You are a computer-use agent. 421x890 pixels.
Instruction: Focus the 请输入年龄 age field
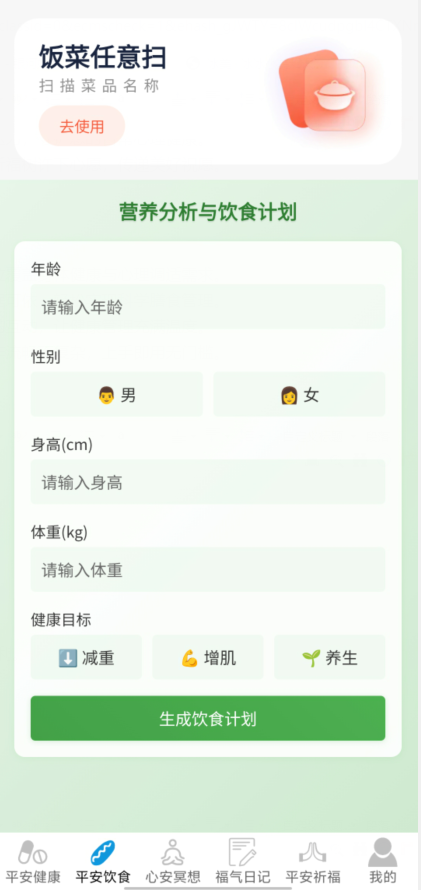coord(208,307)
